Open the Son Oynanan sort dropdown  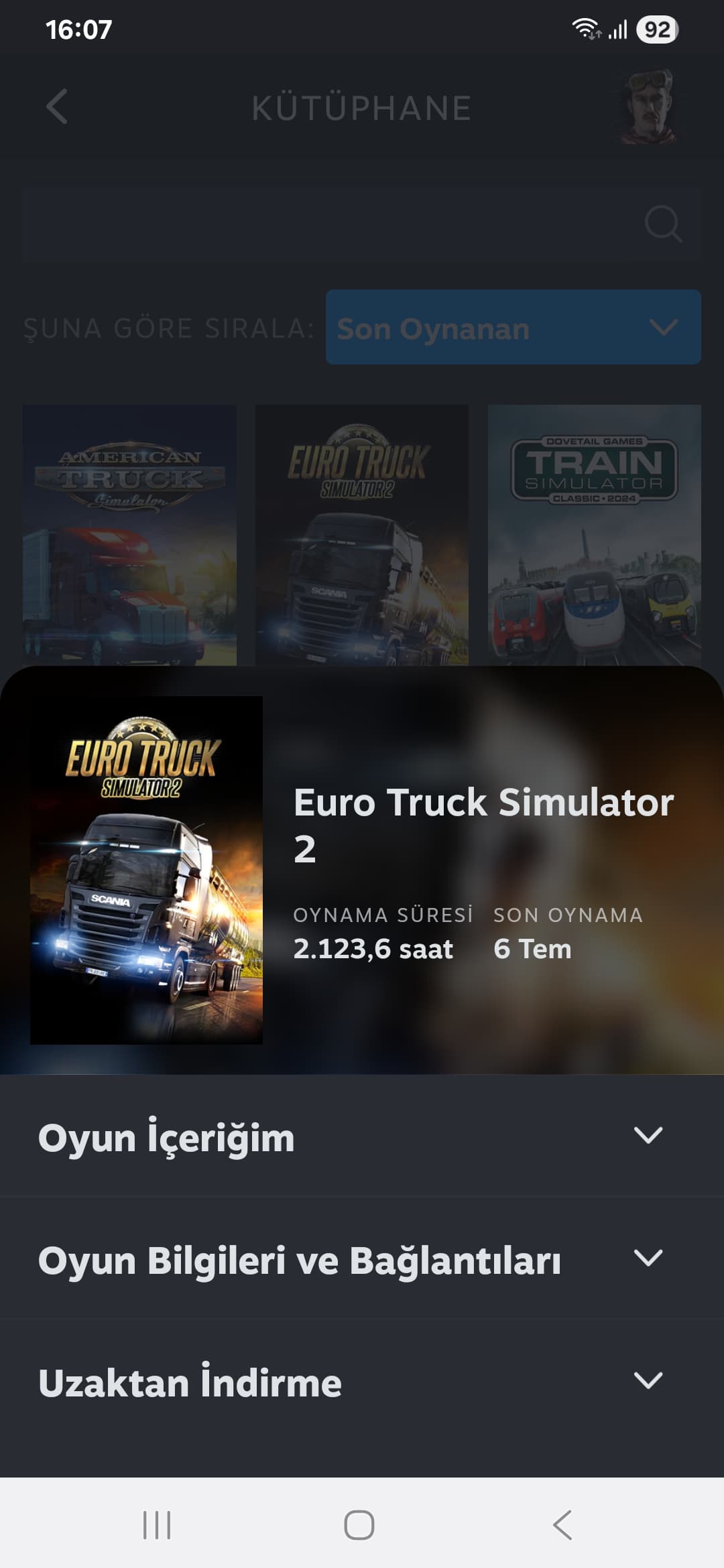coord(513,328)
